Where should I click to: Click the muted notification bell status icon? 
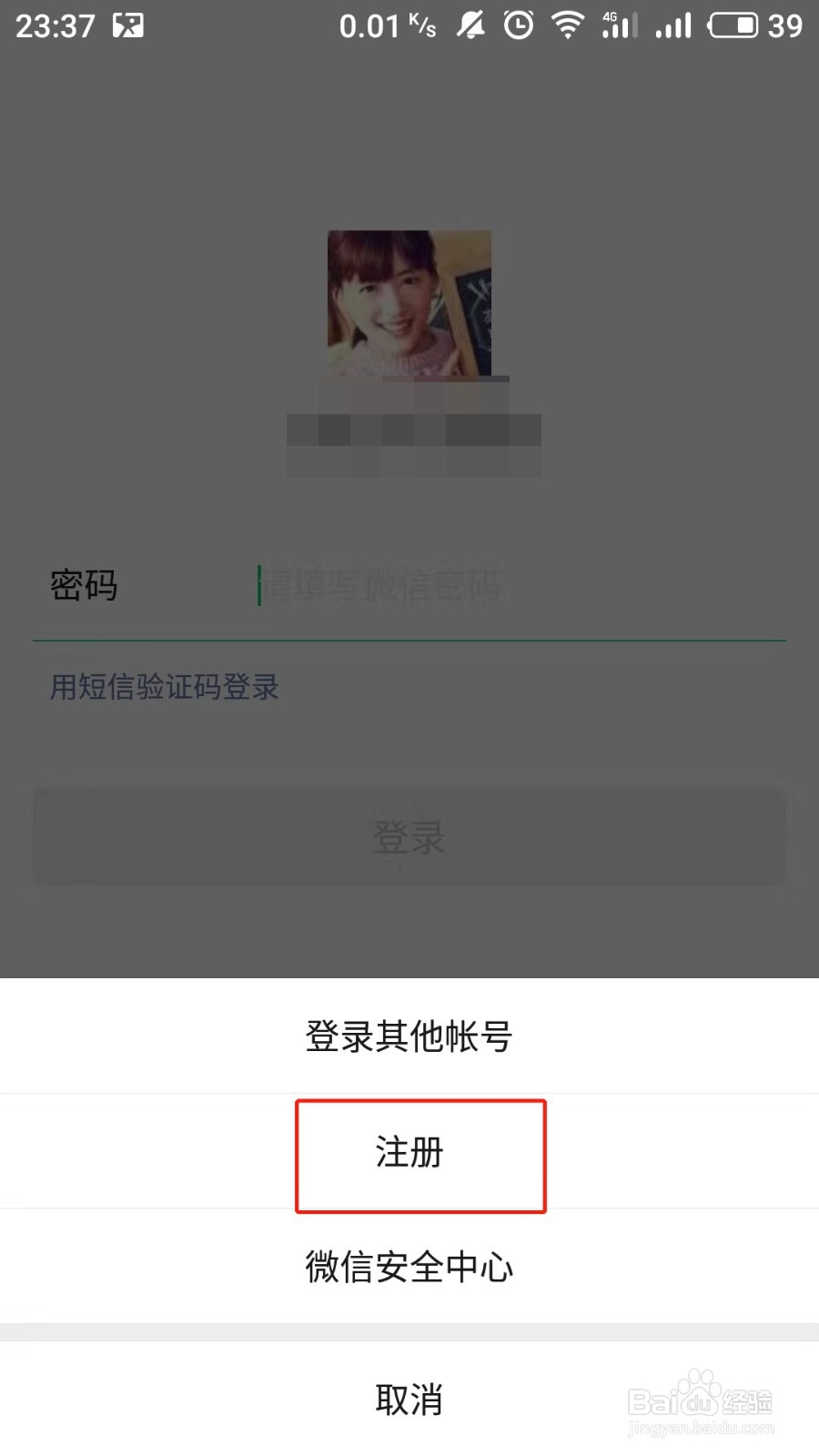tap(470, 25)
